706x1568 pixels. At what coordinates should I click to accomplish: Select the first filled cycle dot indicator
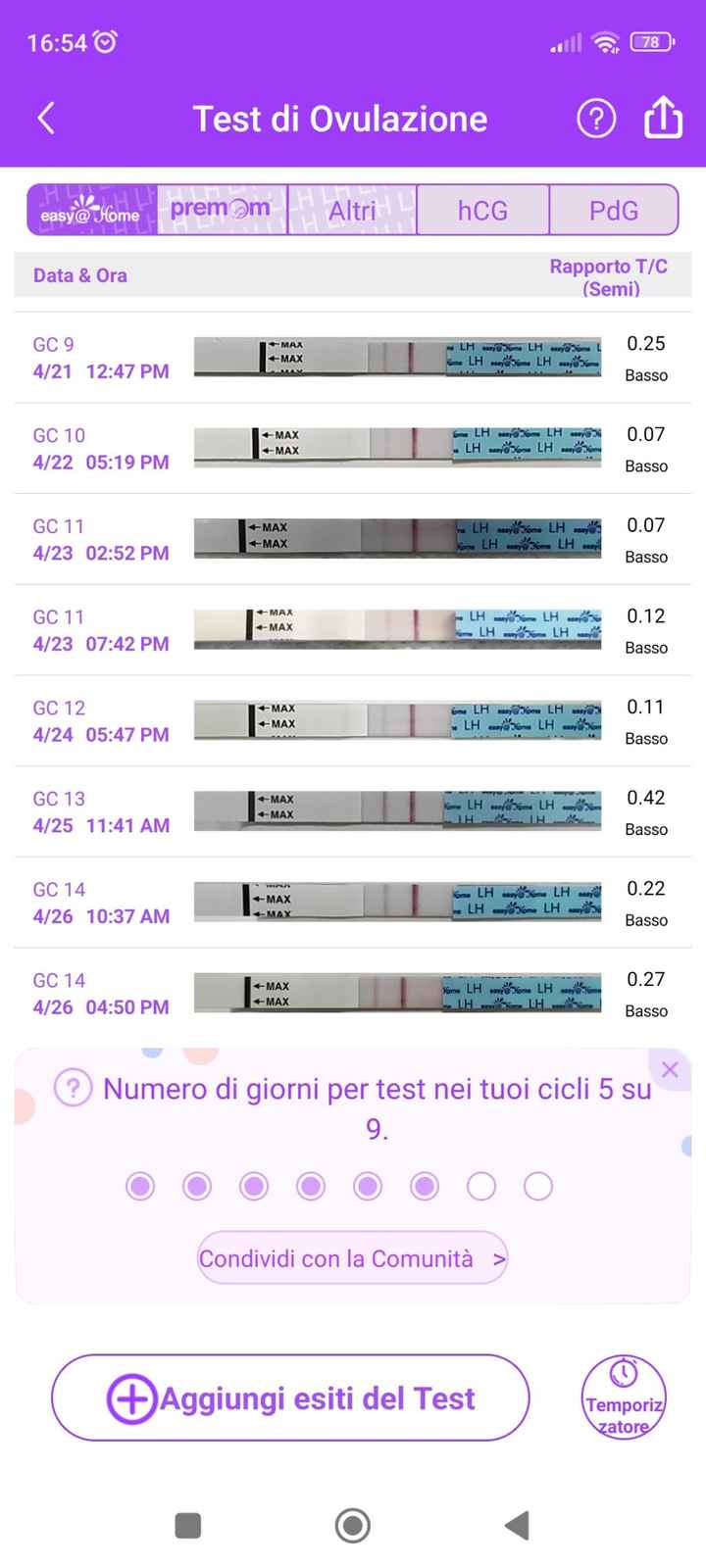tap(140, 1186)
